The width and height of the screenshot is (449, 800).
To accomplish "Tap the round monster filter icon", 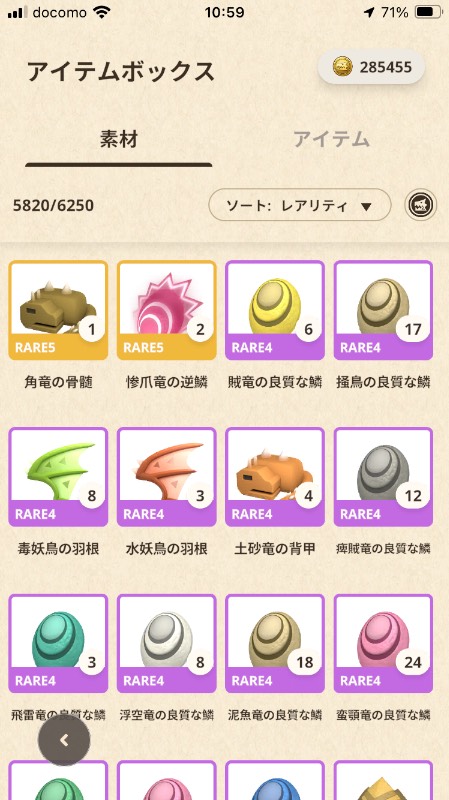I will tap(420, 205).
